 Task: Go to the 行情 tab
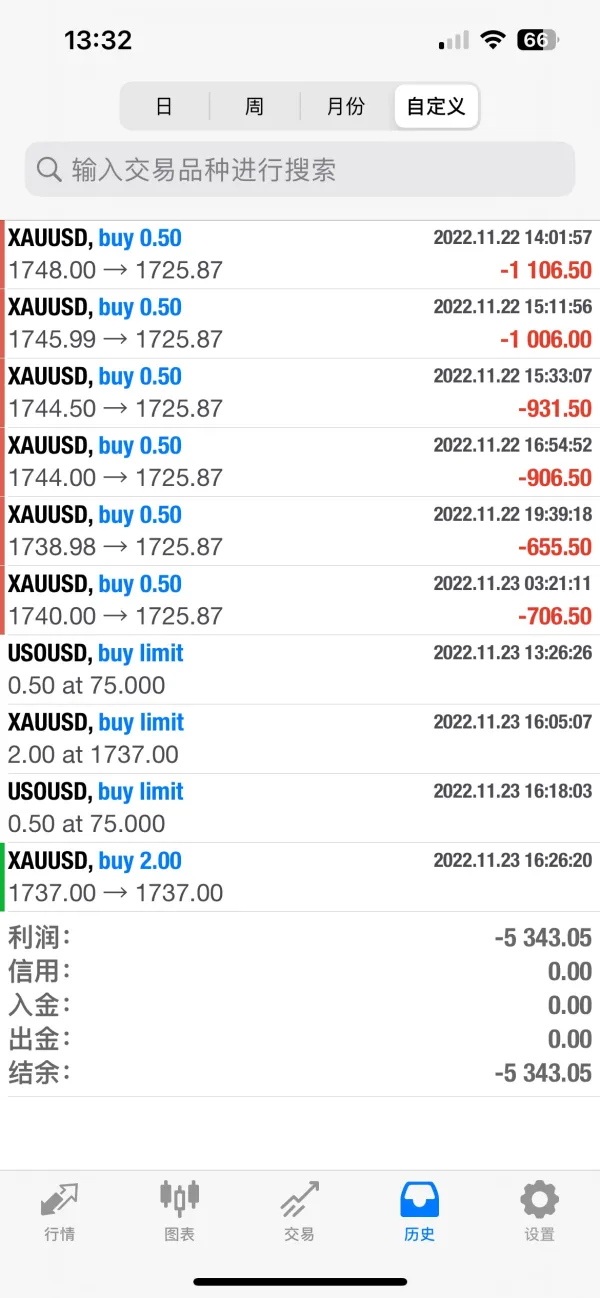click(60, 1211)
